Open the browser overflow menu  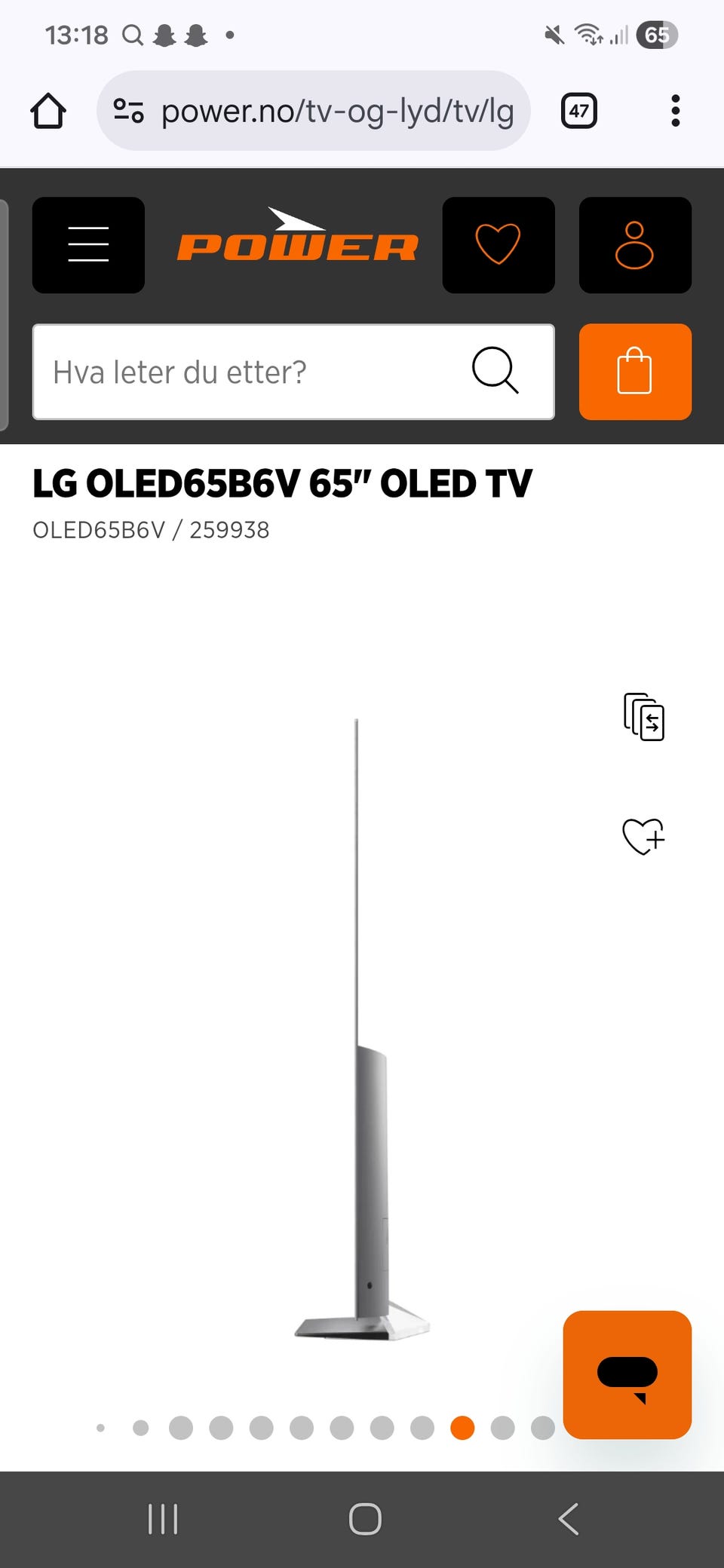[x=675, y=111]
